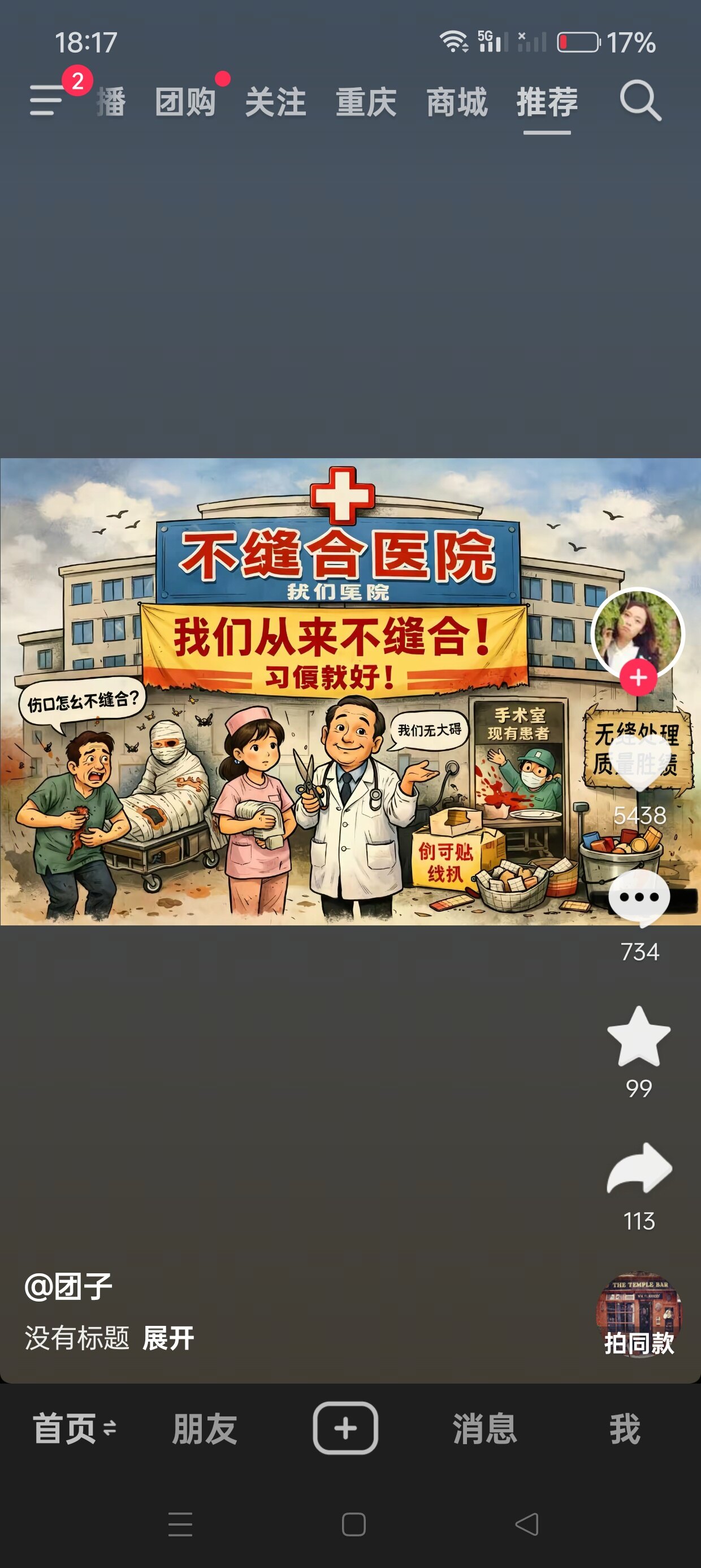Open @团子's profile from the username
The width and height of the screenshot is (701, 1568).
(x=68, y=1287)
